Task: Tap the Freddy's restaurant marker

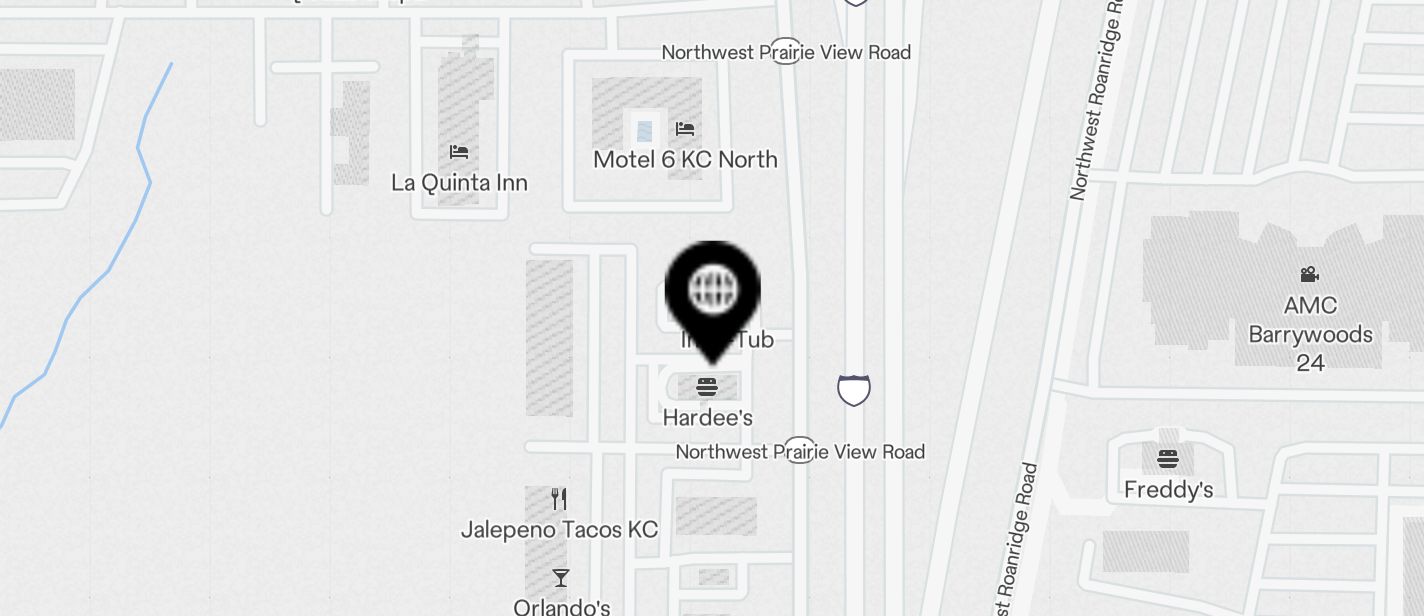Action: pyautogui.click(x=1168, y=460)
